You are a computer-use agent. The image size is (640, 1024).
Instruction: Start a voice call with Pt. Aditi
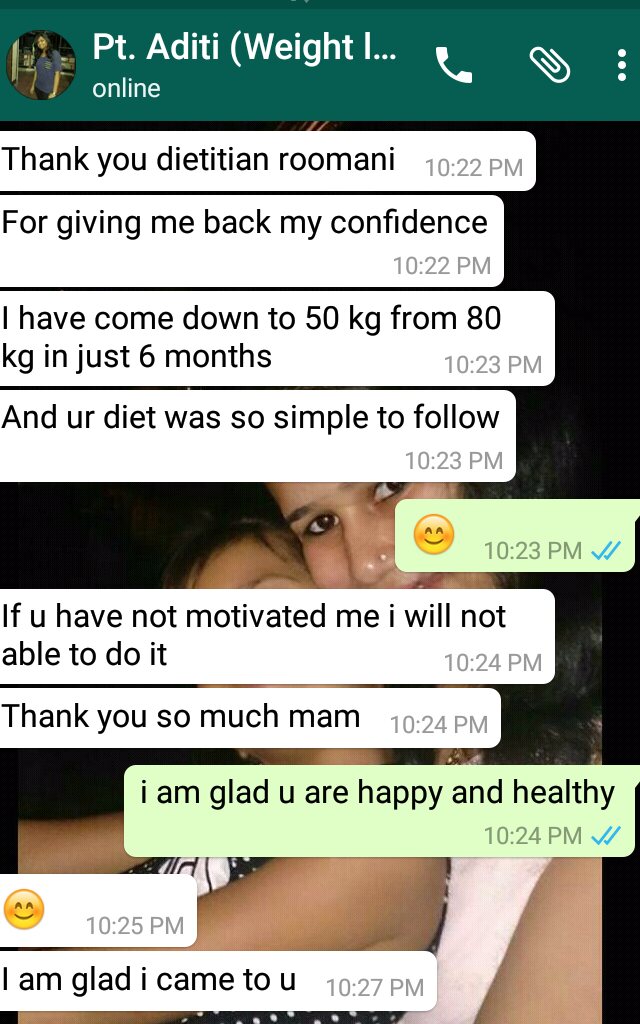click(454, 65)
